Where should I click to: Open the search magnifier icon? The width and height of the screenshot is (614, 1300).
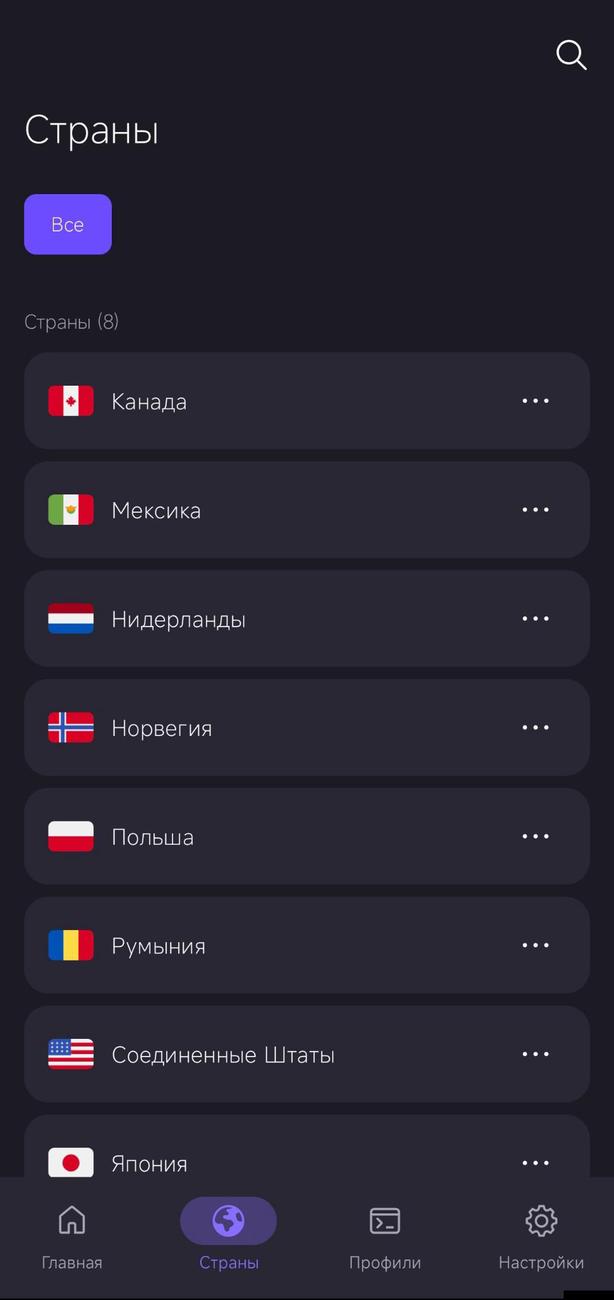(x=571, y=55)
